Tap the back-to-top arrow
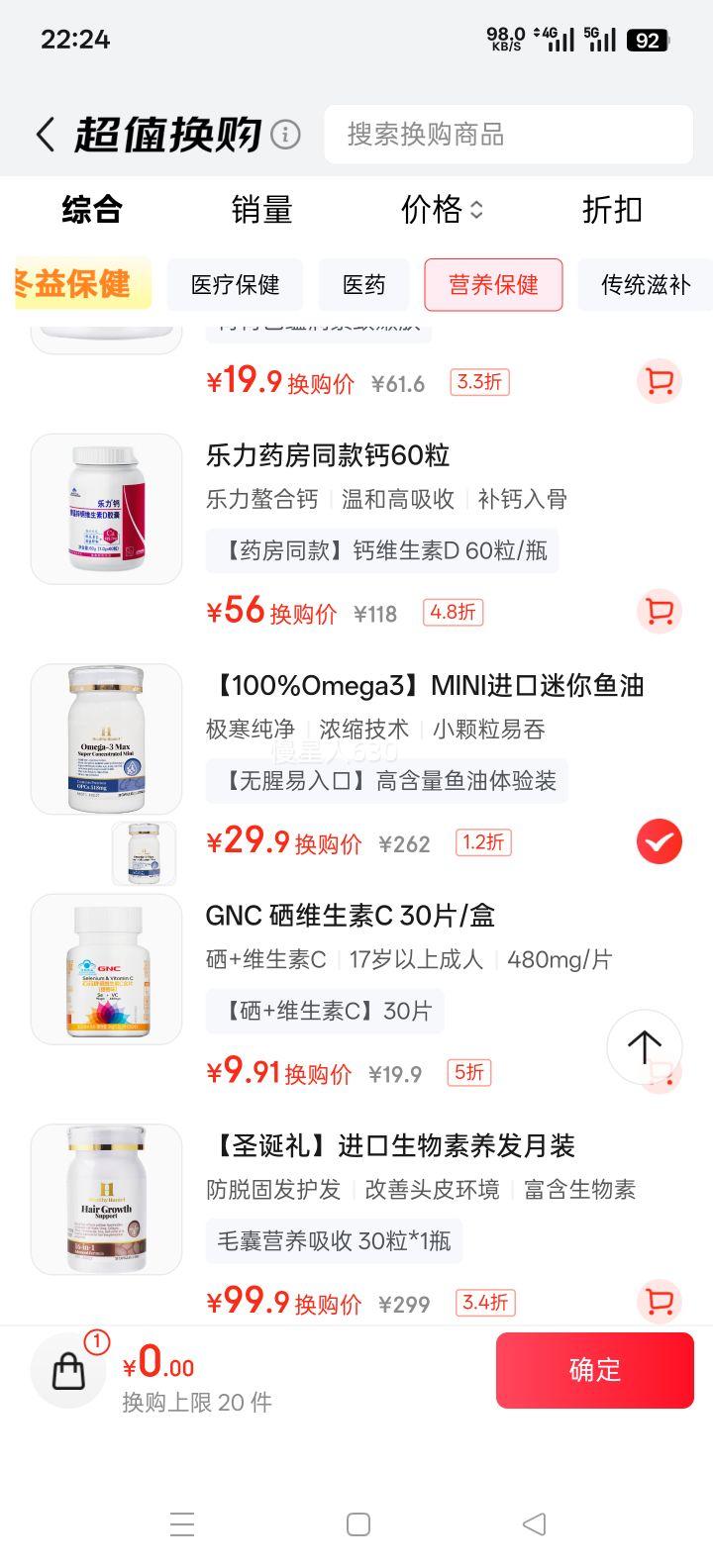The image size is (713, 1568). click(x=645, y=1047)
